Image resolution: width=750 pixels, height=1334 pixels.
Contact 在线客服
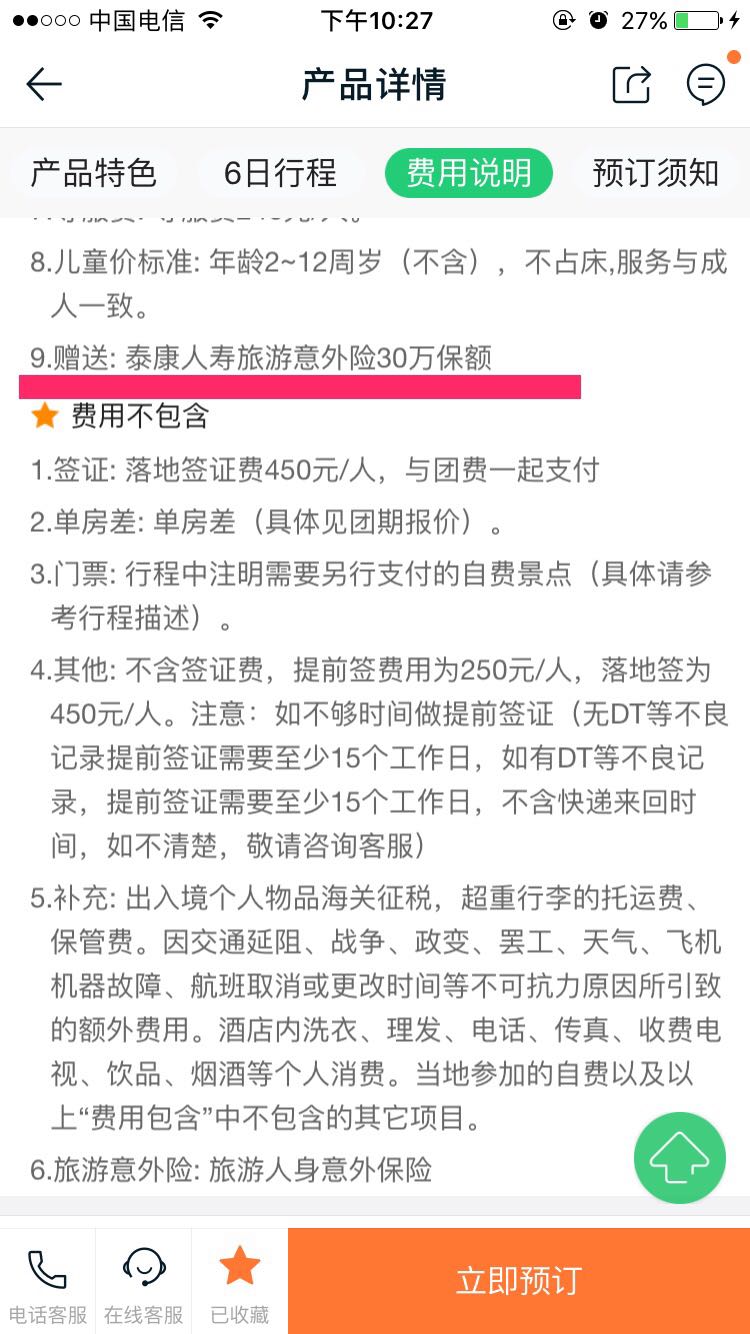click(144, 1281)
